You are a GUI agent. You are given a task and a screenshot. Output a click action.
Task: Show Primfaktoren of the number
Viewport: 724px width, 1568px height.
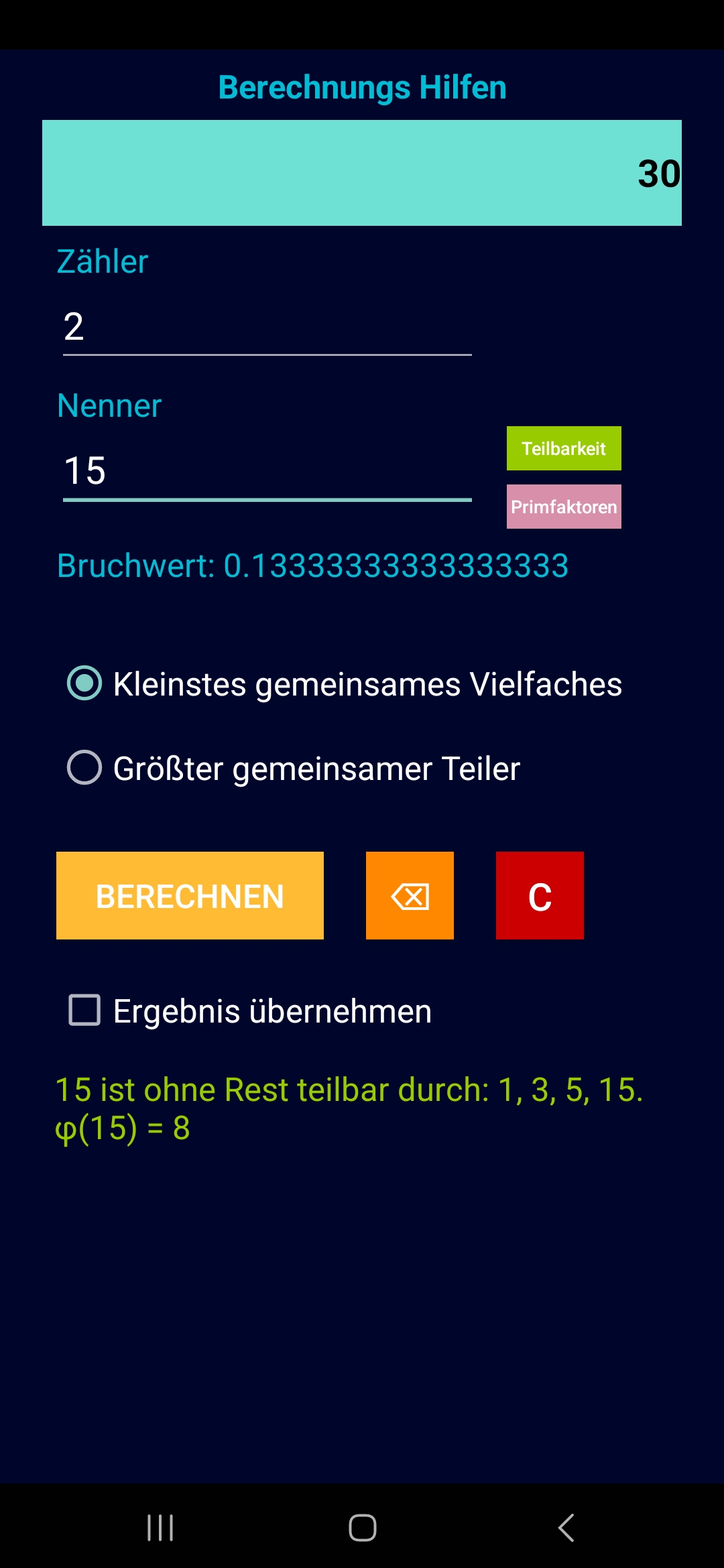pyautogui.click(x=564, y=507)
